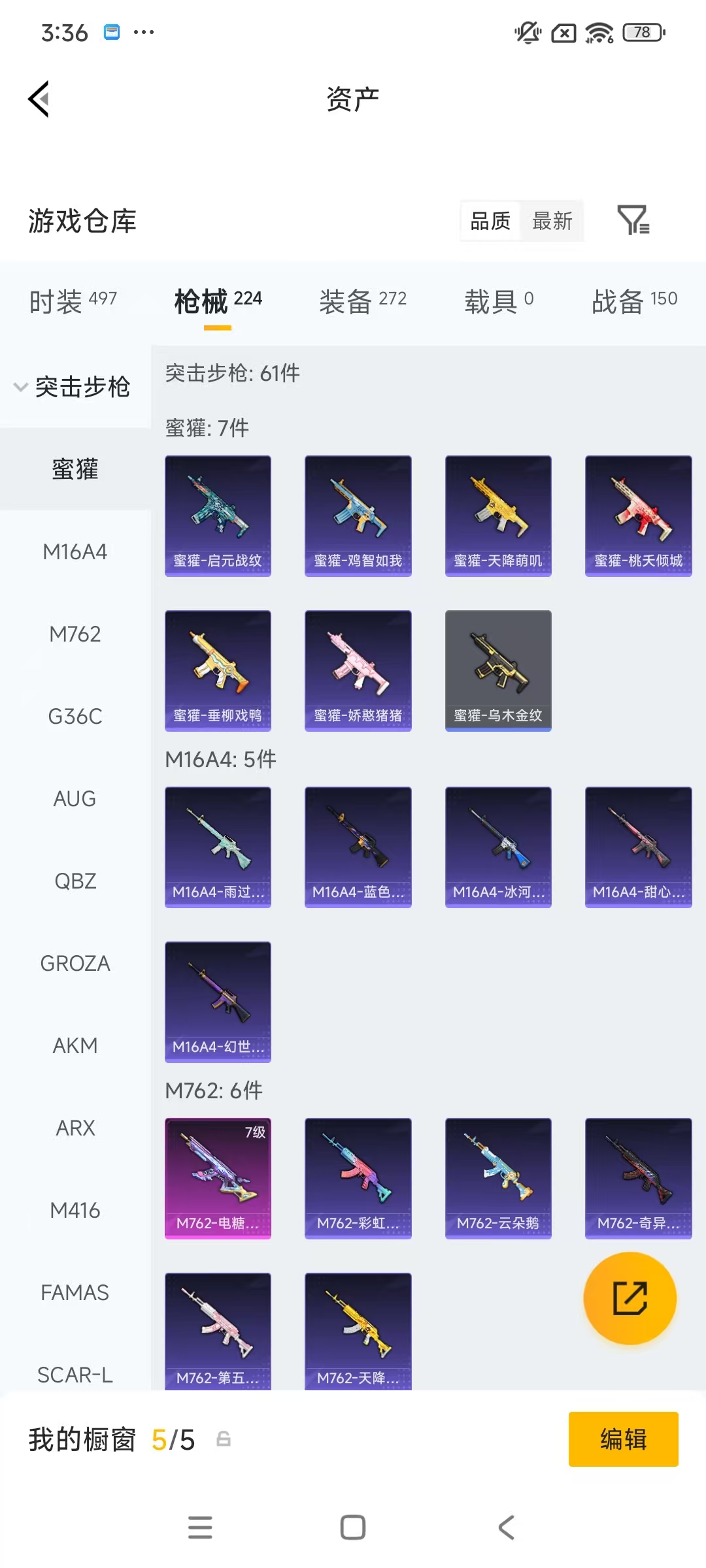Open the filter icon next to 最新
The image size is (706, 1568).
point(633,220)
